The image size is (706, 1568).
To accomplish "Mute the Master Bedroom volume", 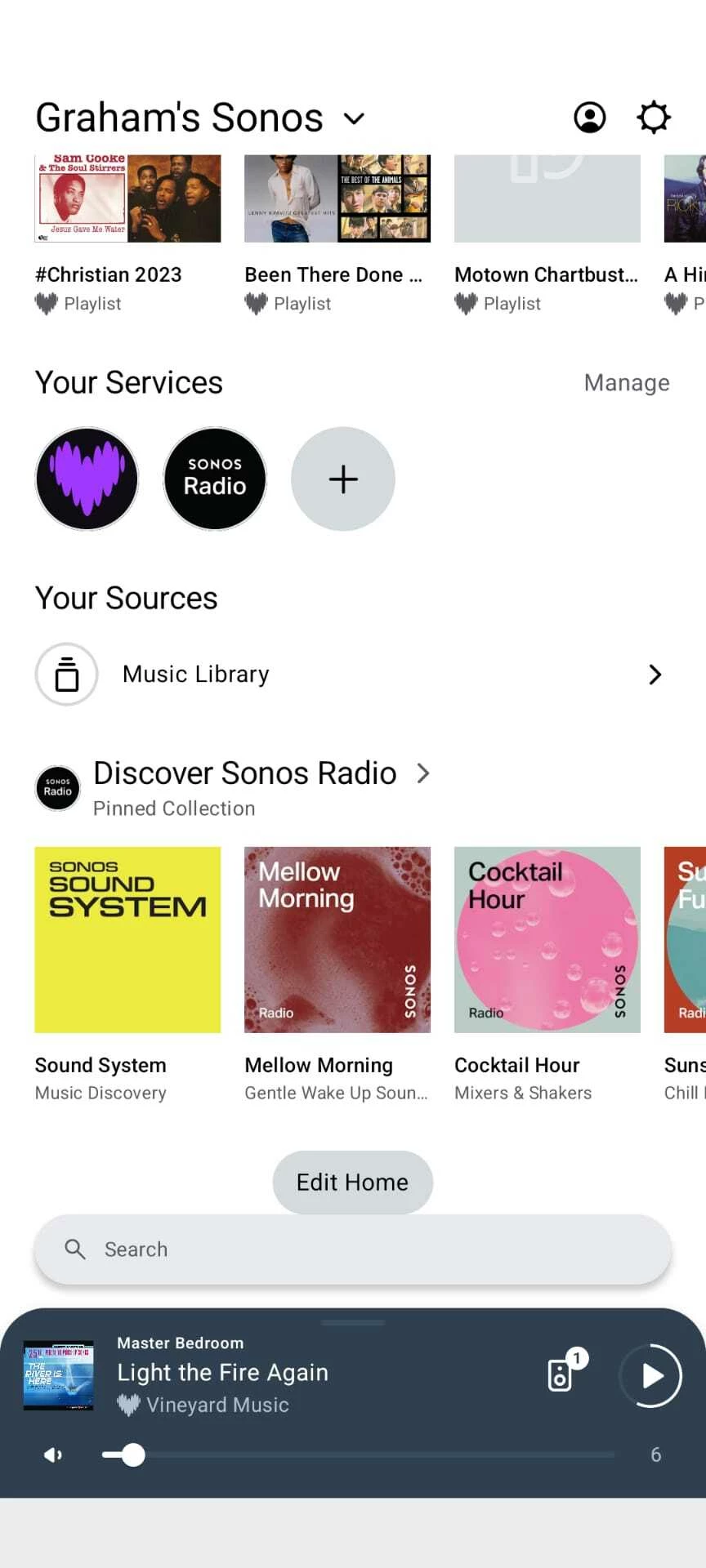I will tap(53, 1455).
